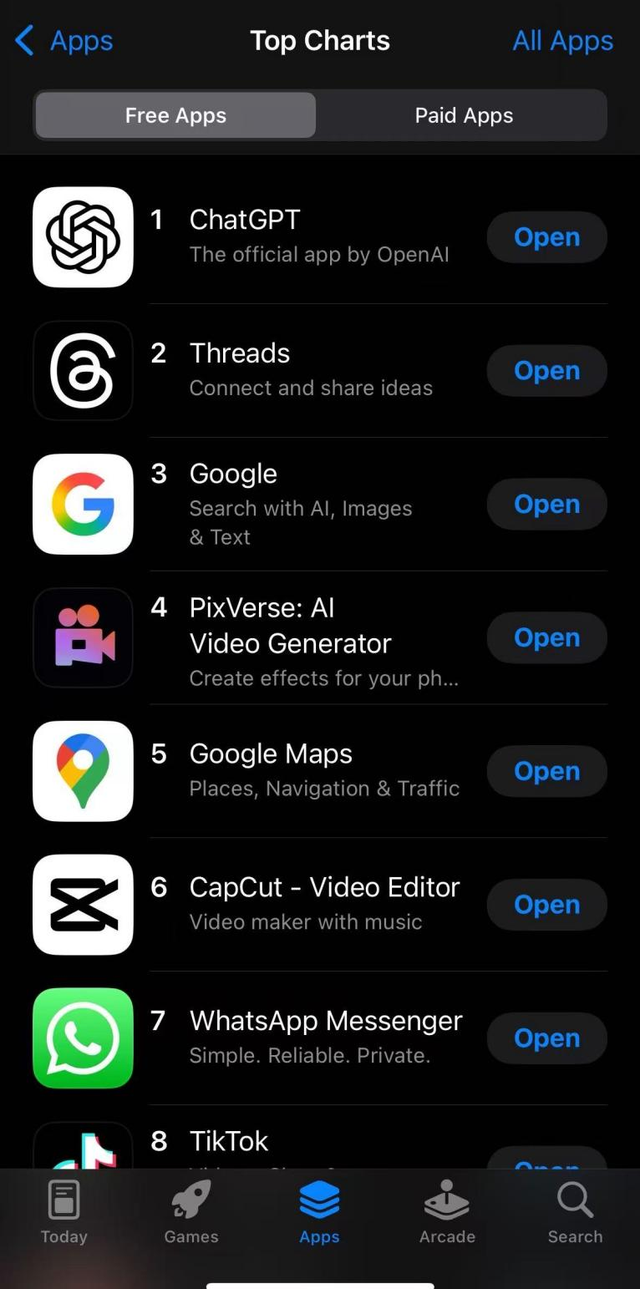Launch WhatsApp Messenger with Open

point(546,1038)
